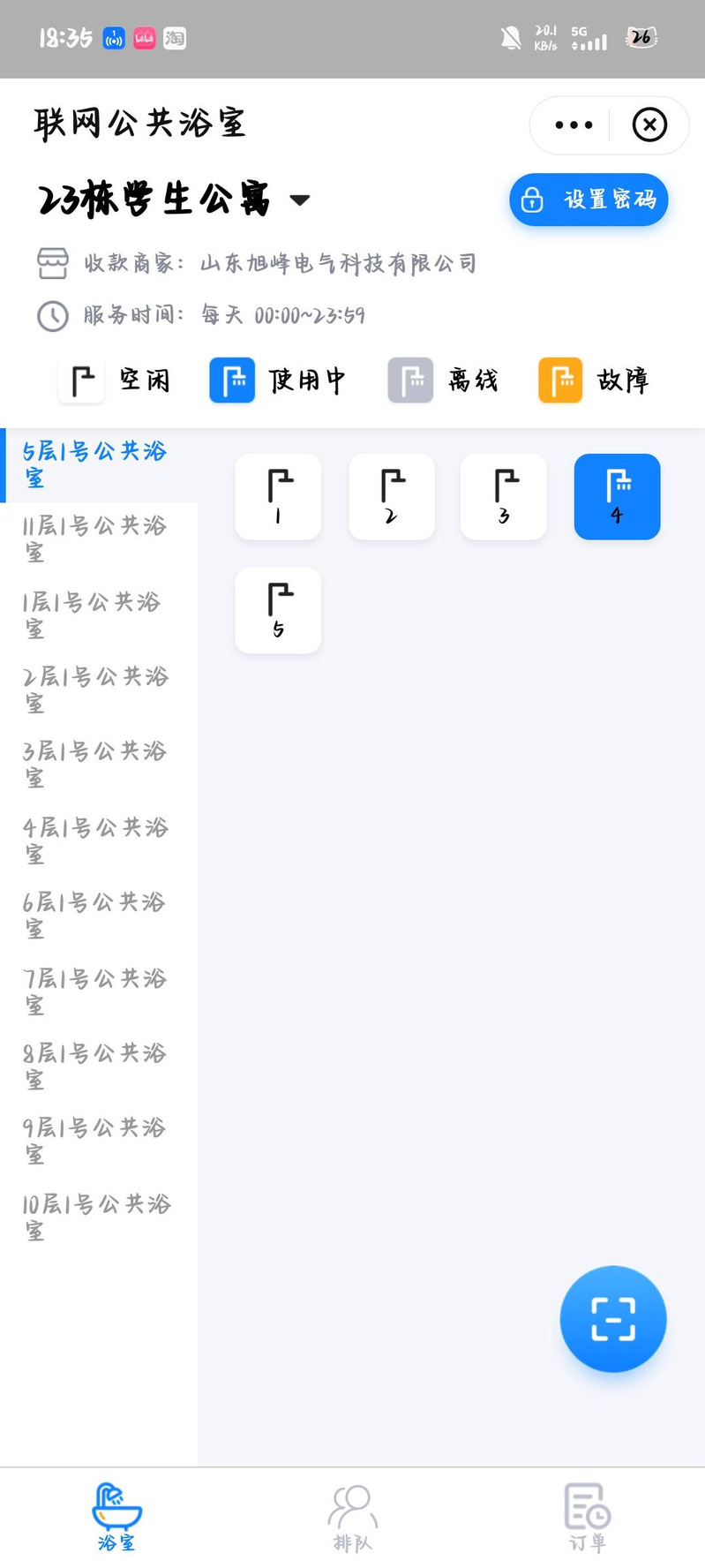Switch to 6层1号公共浴室
This screenshot has width=705, height=1568.
tap(95, 915)
